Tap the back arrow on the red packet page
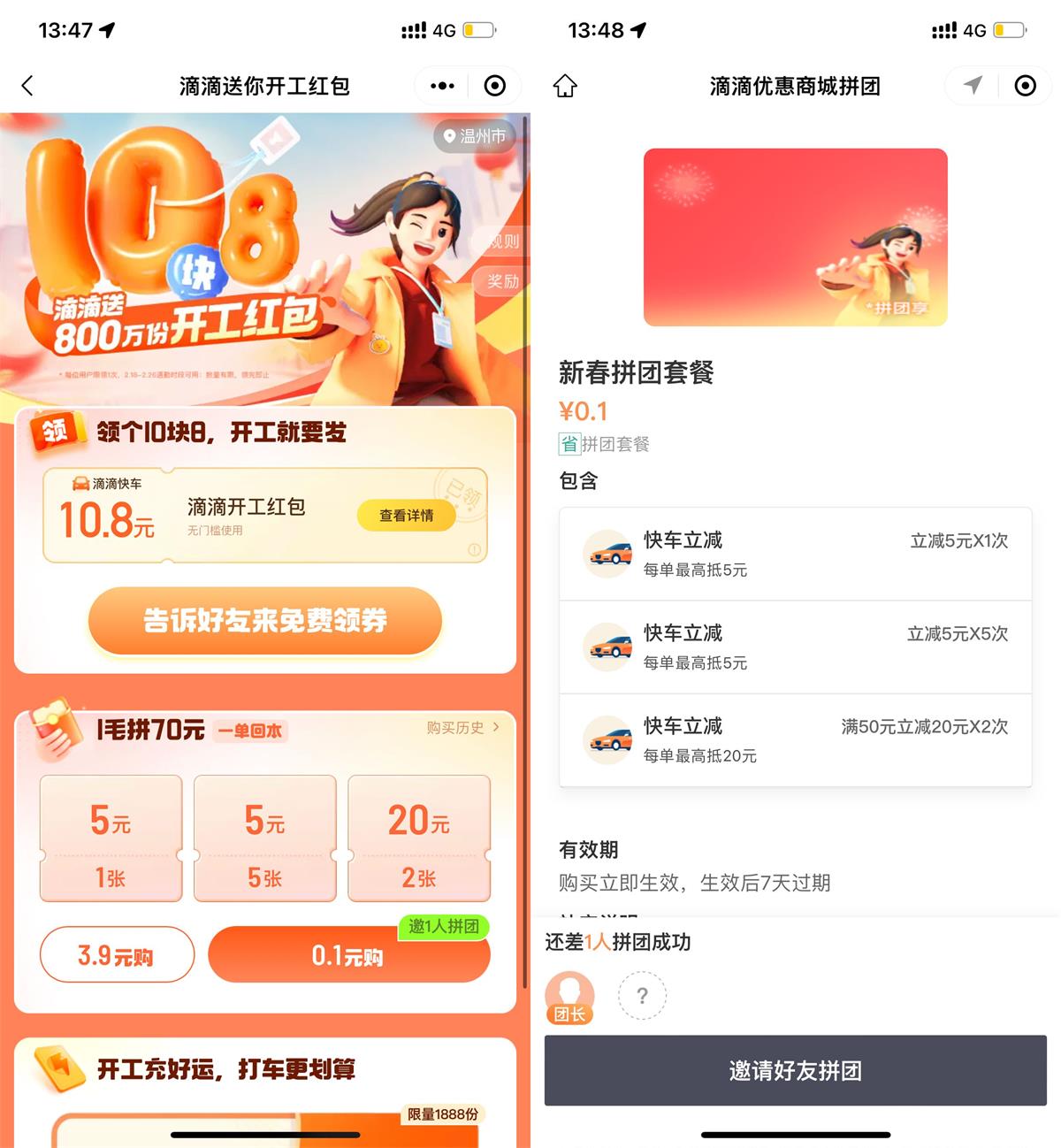 (x=27, y=86)
